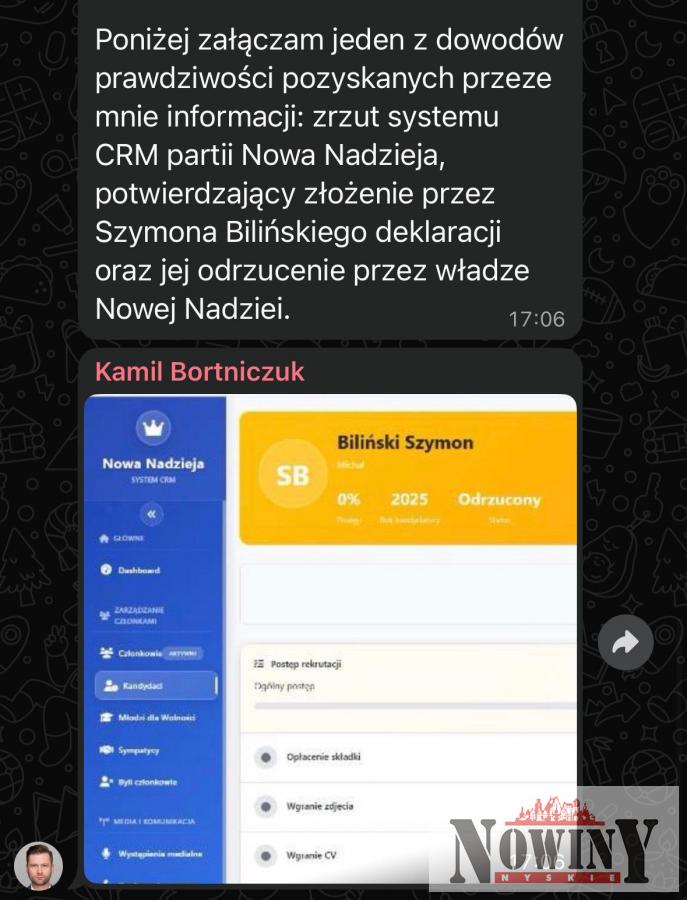This screenshot has height=900, width=687.
Task: Open Kamil Bortniczuk's contact name
Action: [199, 372]
